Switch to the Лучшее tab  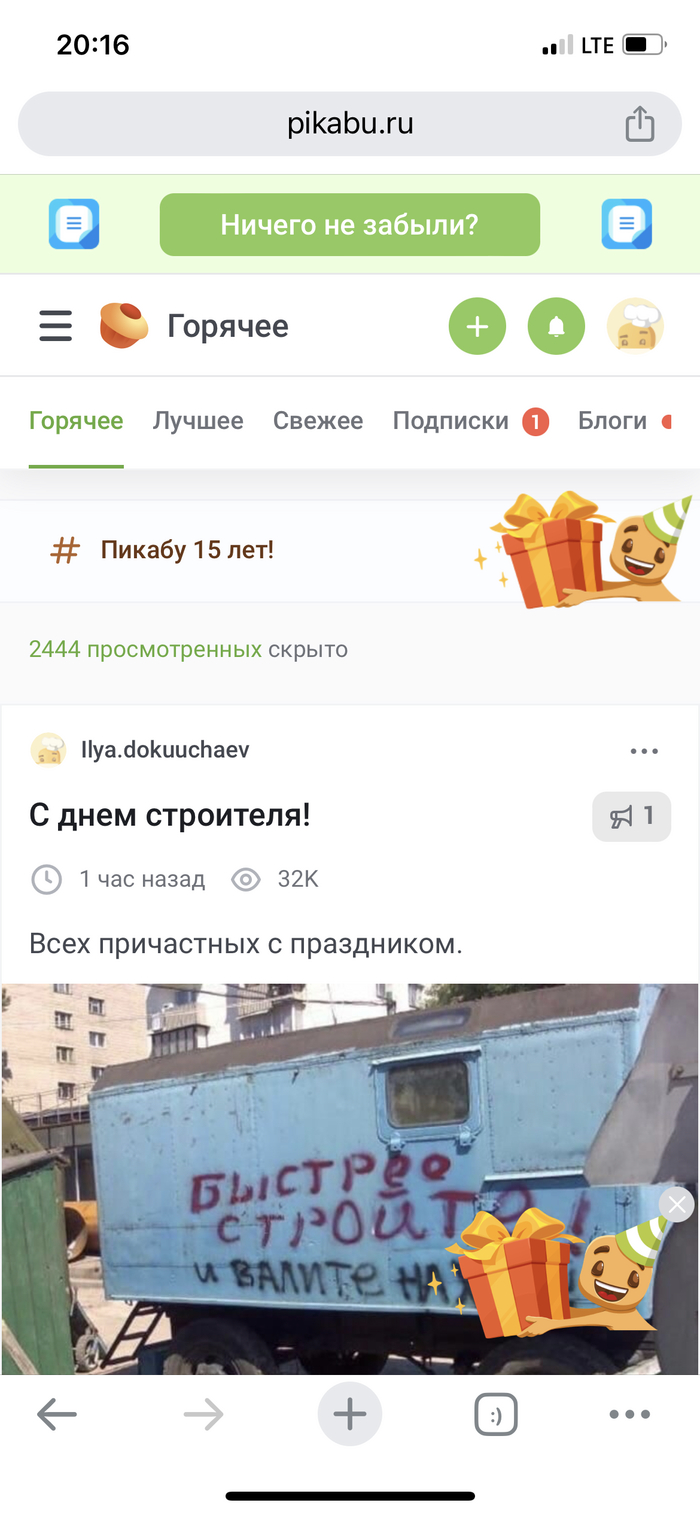coord(198,421)
